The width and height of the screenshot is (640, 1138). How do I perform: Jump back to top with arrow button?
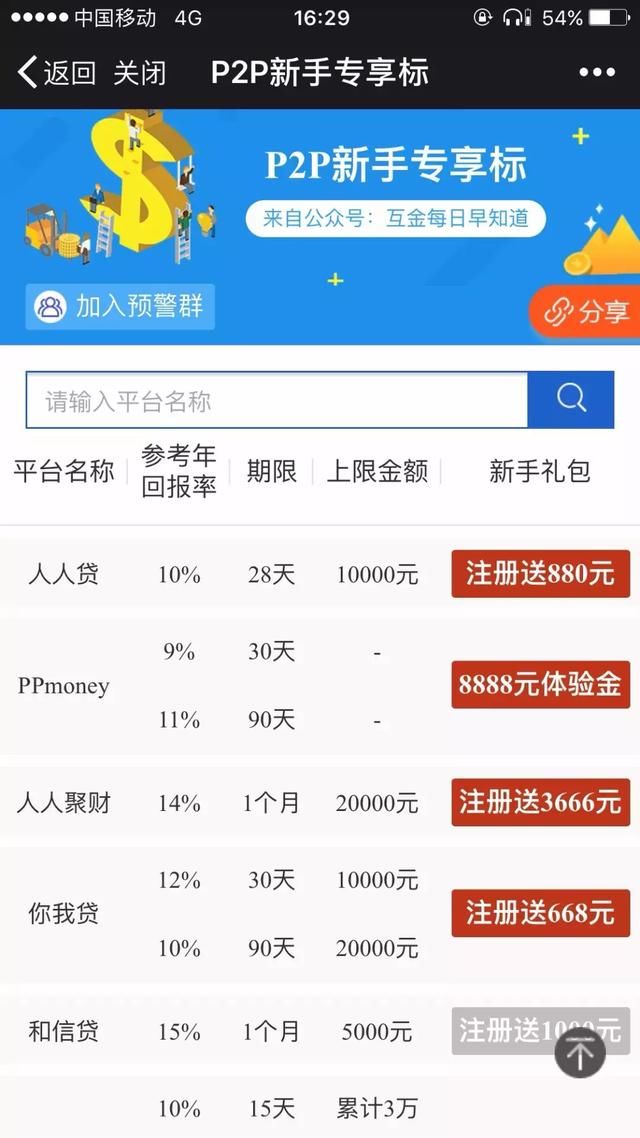[580, 1052]
